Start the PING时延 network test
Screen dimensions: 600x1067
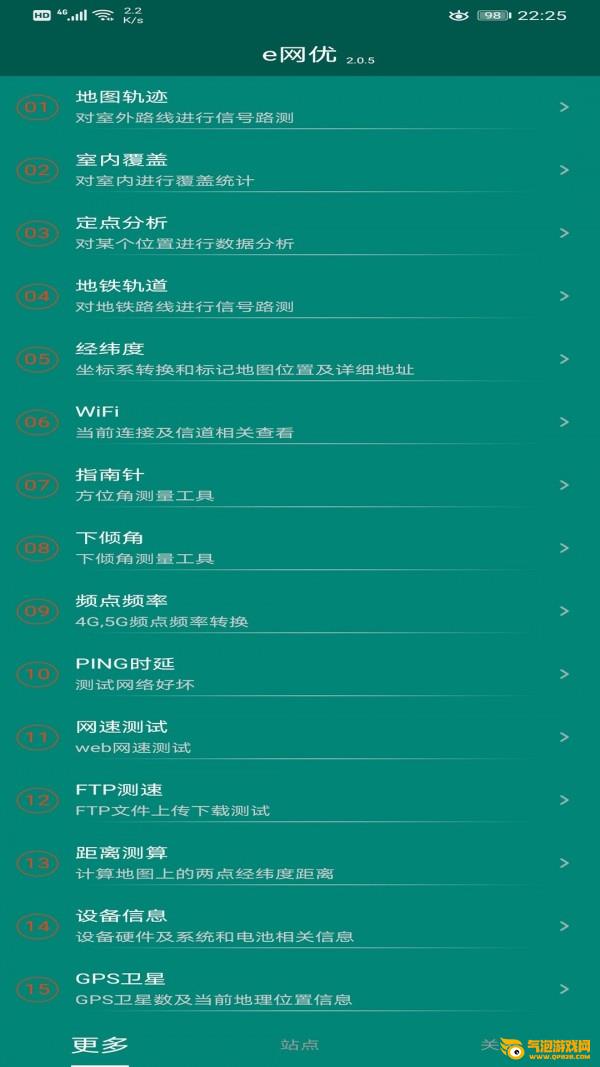(300, 674)
